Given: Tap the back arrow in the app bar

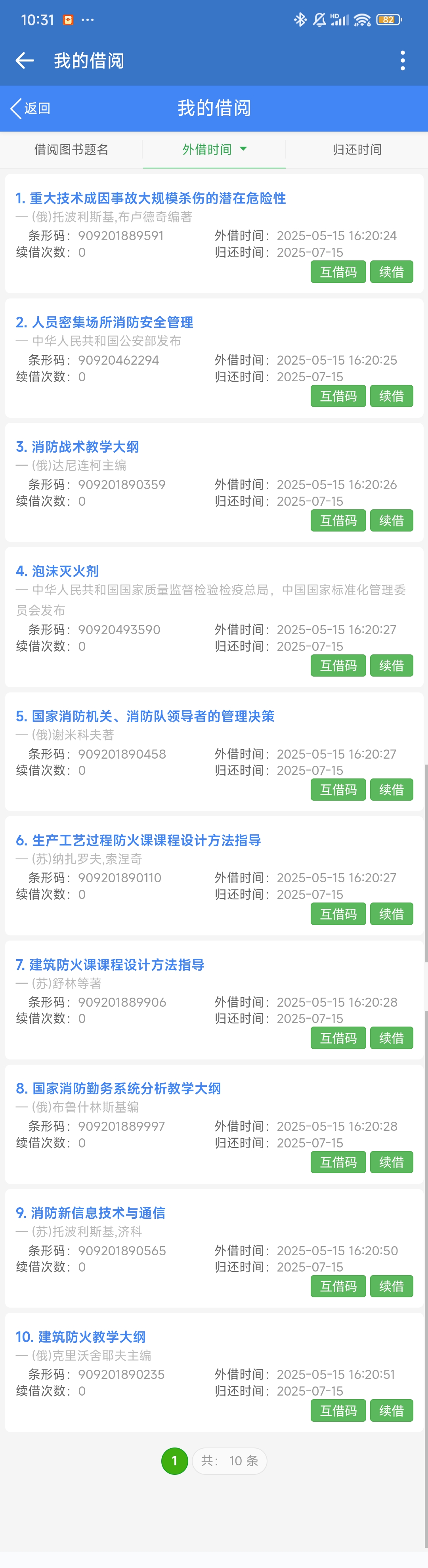Looking at the screenshot, I should pyautogui.click(x=24, y=60).
